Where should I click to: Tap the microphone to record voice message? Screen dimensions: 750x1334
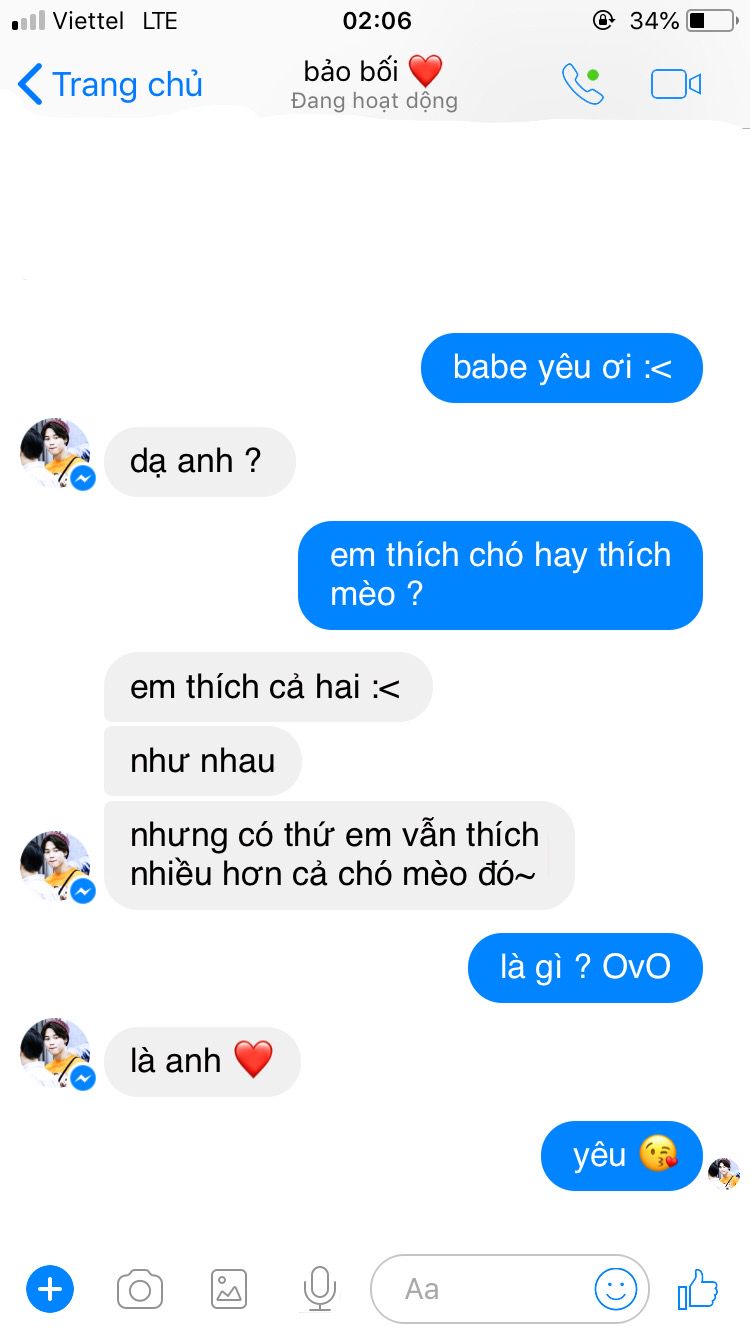click(319, 1289)
